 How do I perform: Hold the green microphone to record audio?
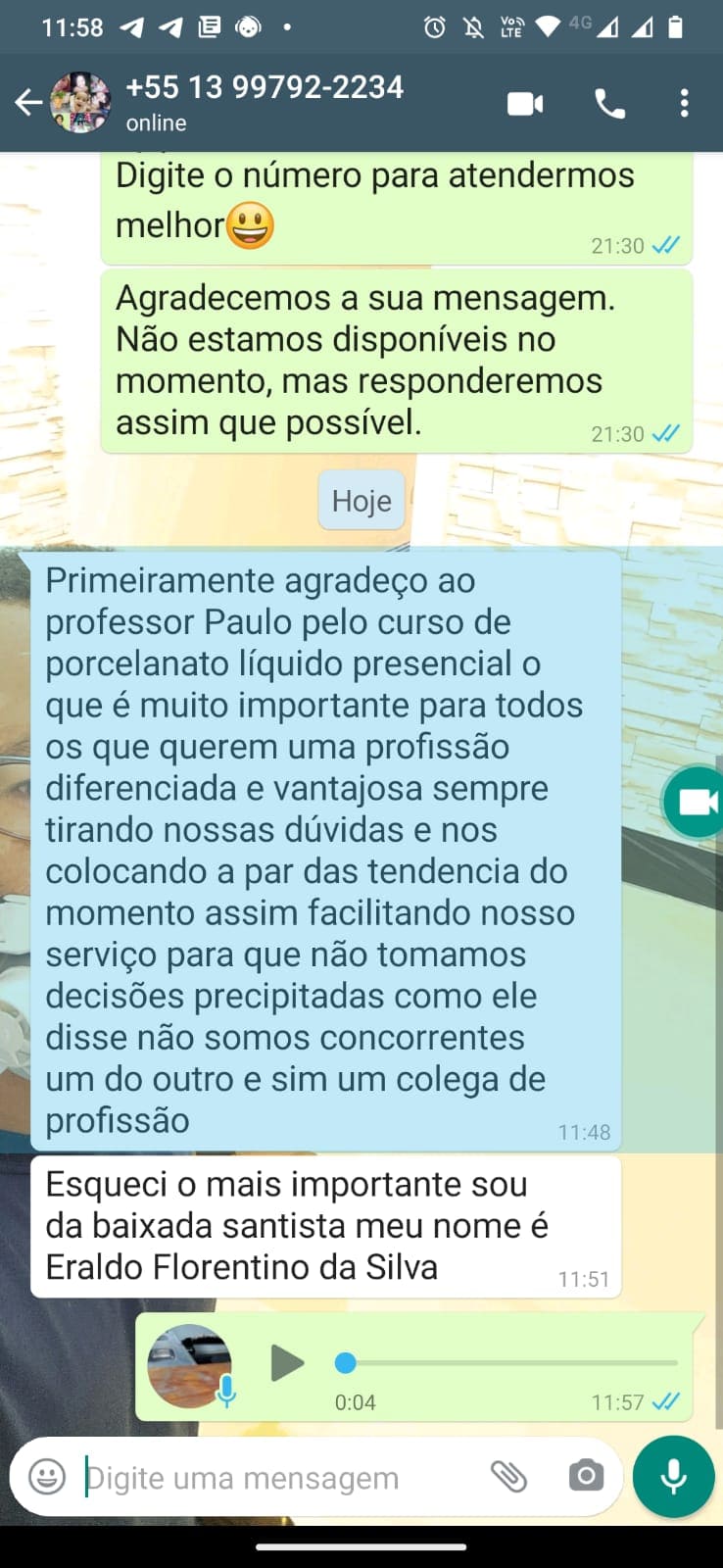673,1475
